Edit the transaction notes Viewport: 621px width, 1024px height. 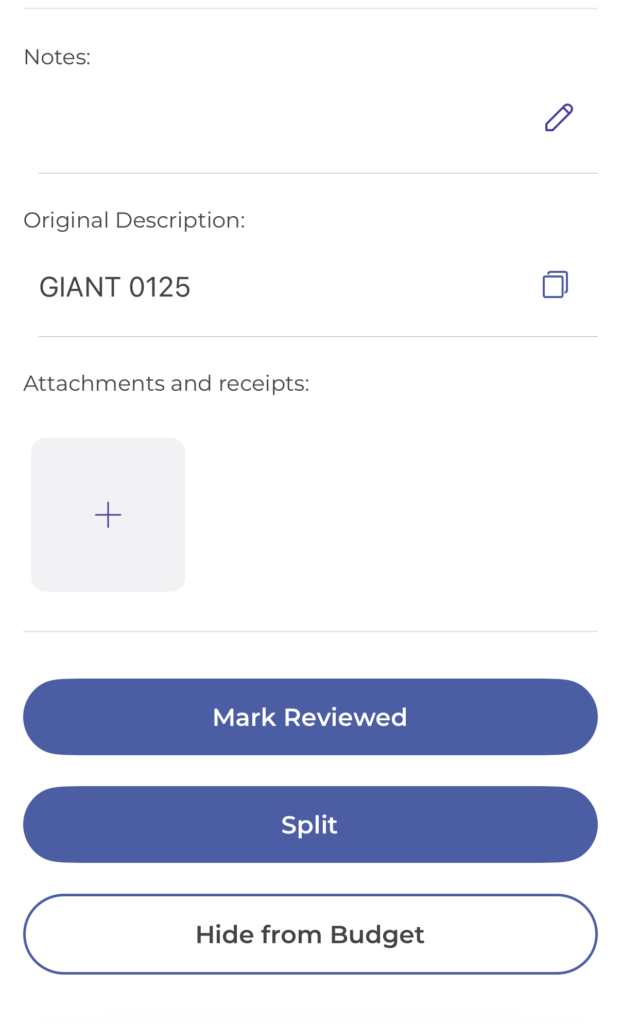559,118
